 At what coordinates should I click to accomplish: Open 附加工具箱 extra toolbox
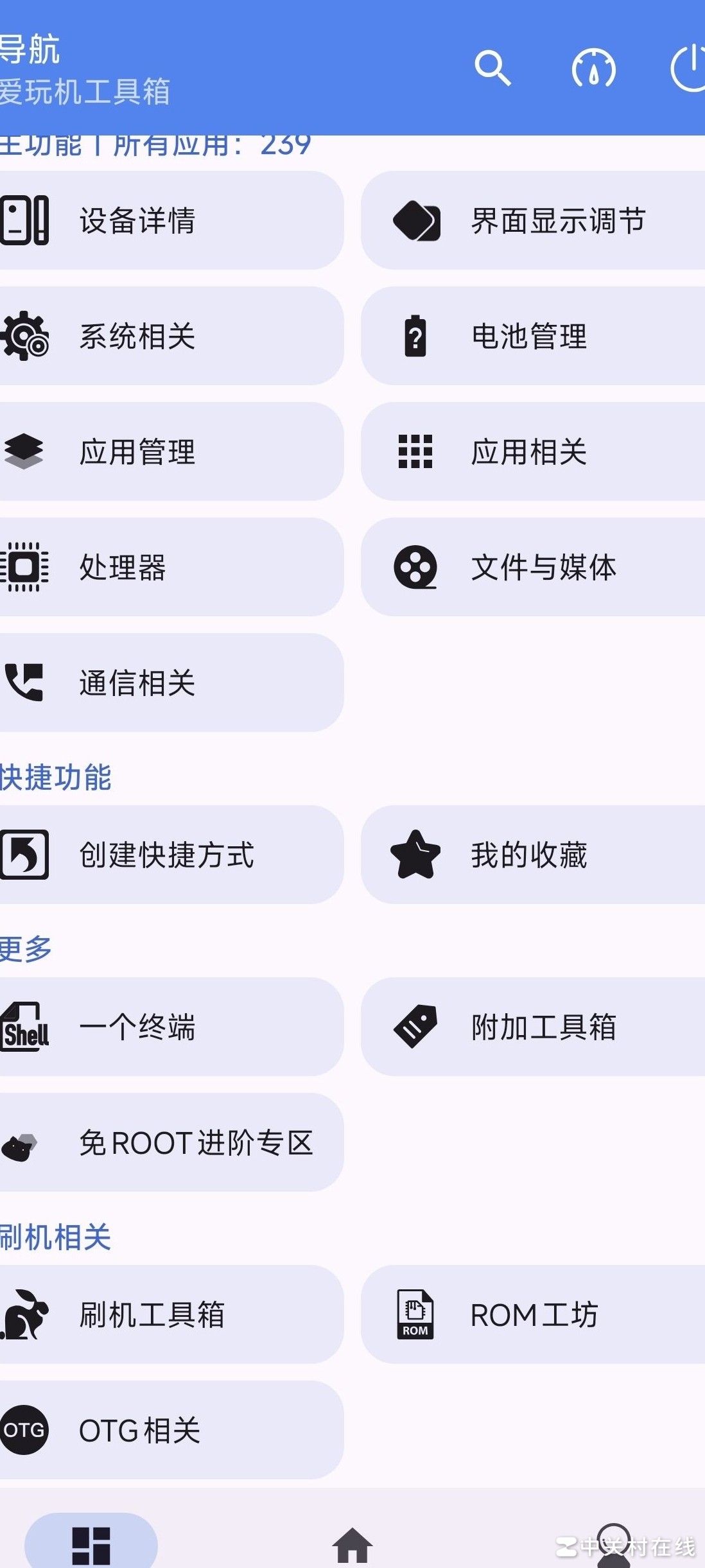click(533, 1027)
